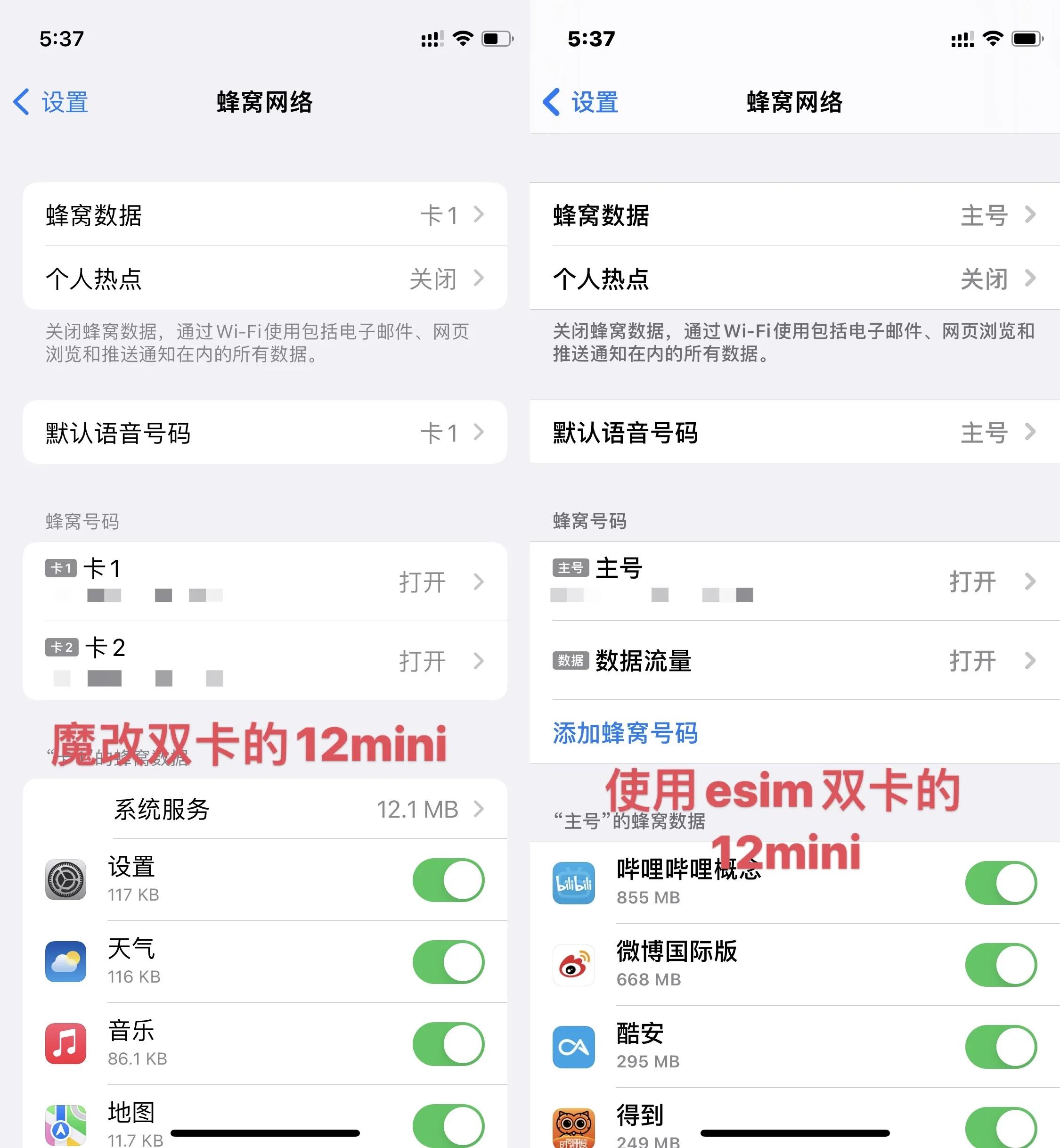Viewport: 1060px width, 1148px height.
Task: Turn off 天气 cellular data toggle
Action: pyautogui.click(x=448, y=963)
